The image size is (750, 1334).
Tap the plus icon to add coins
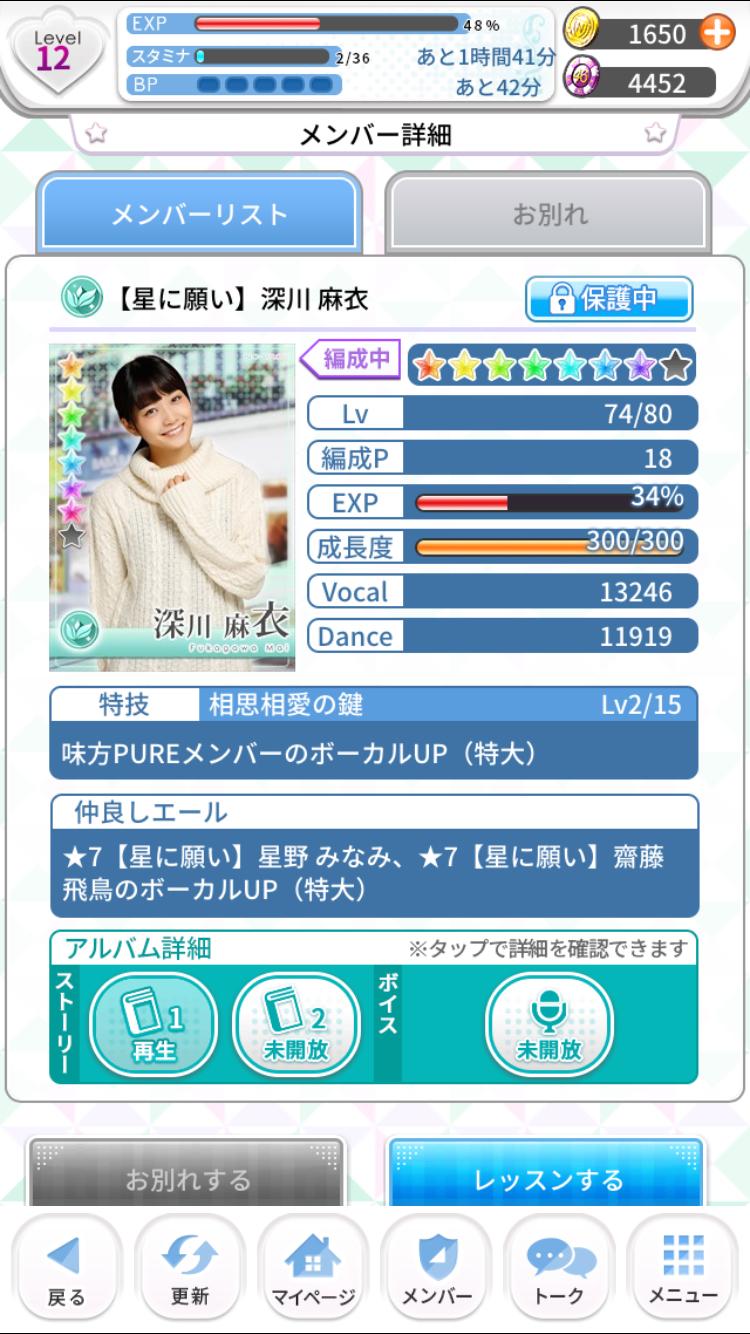(717, 33)
